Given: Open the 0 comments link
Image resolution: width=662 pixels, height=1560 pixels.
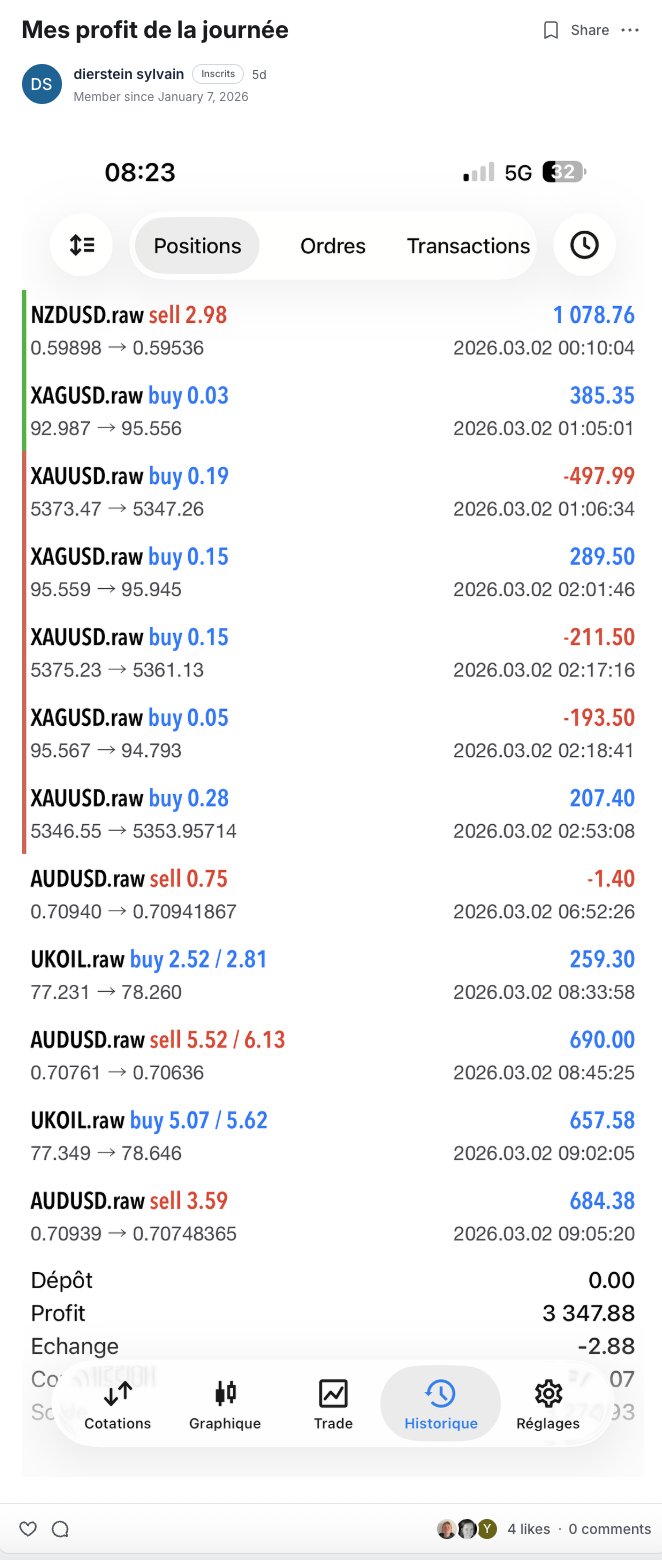Looking at the screenshot, I should (x=610, y=1529).
